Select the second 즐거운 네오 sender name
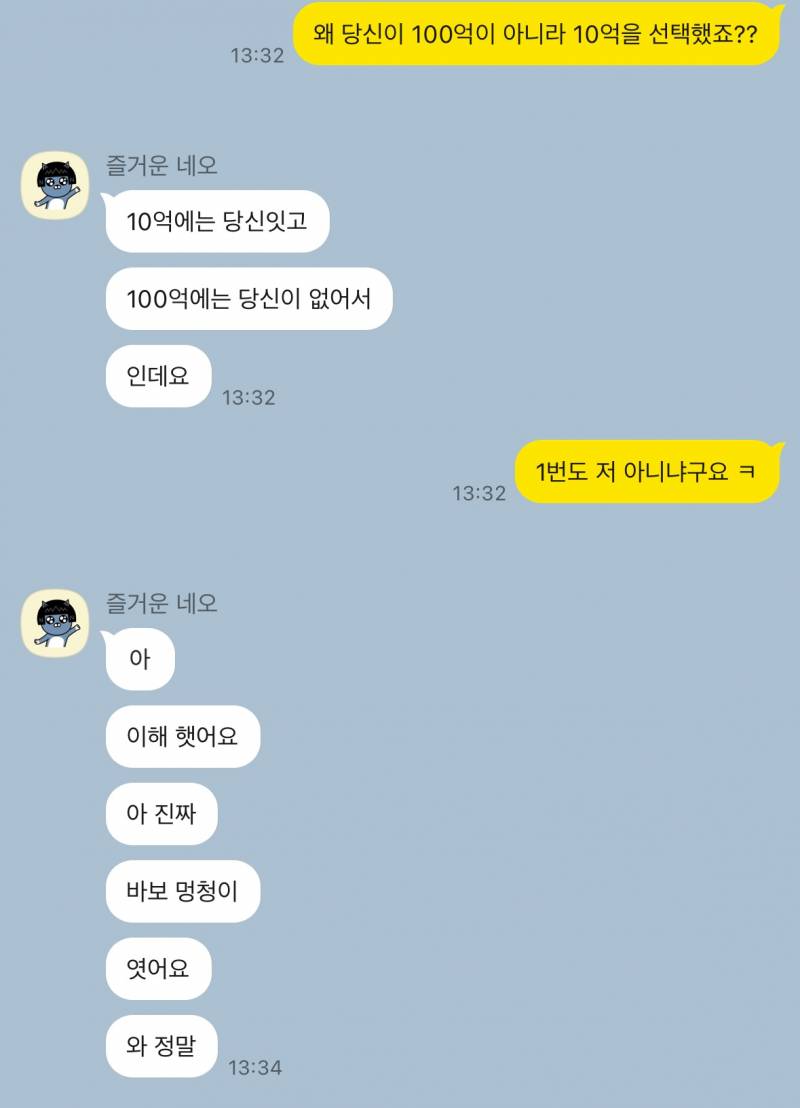The height and width of the screenshot is (1108, 800). coord(162,603)
